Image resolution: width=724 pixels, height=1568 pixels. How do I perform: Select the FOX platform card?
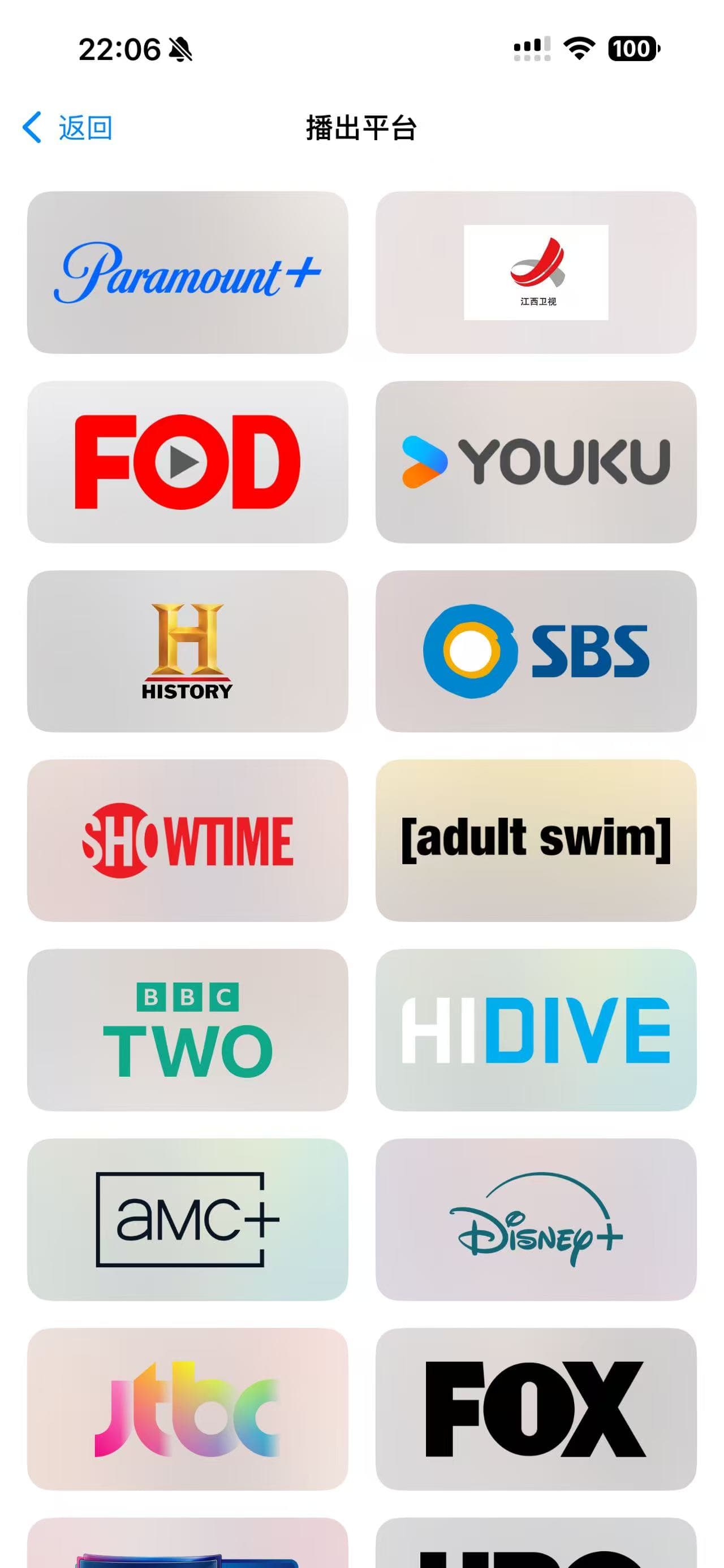click(536, 1409)
